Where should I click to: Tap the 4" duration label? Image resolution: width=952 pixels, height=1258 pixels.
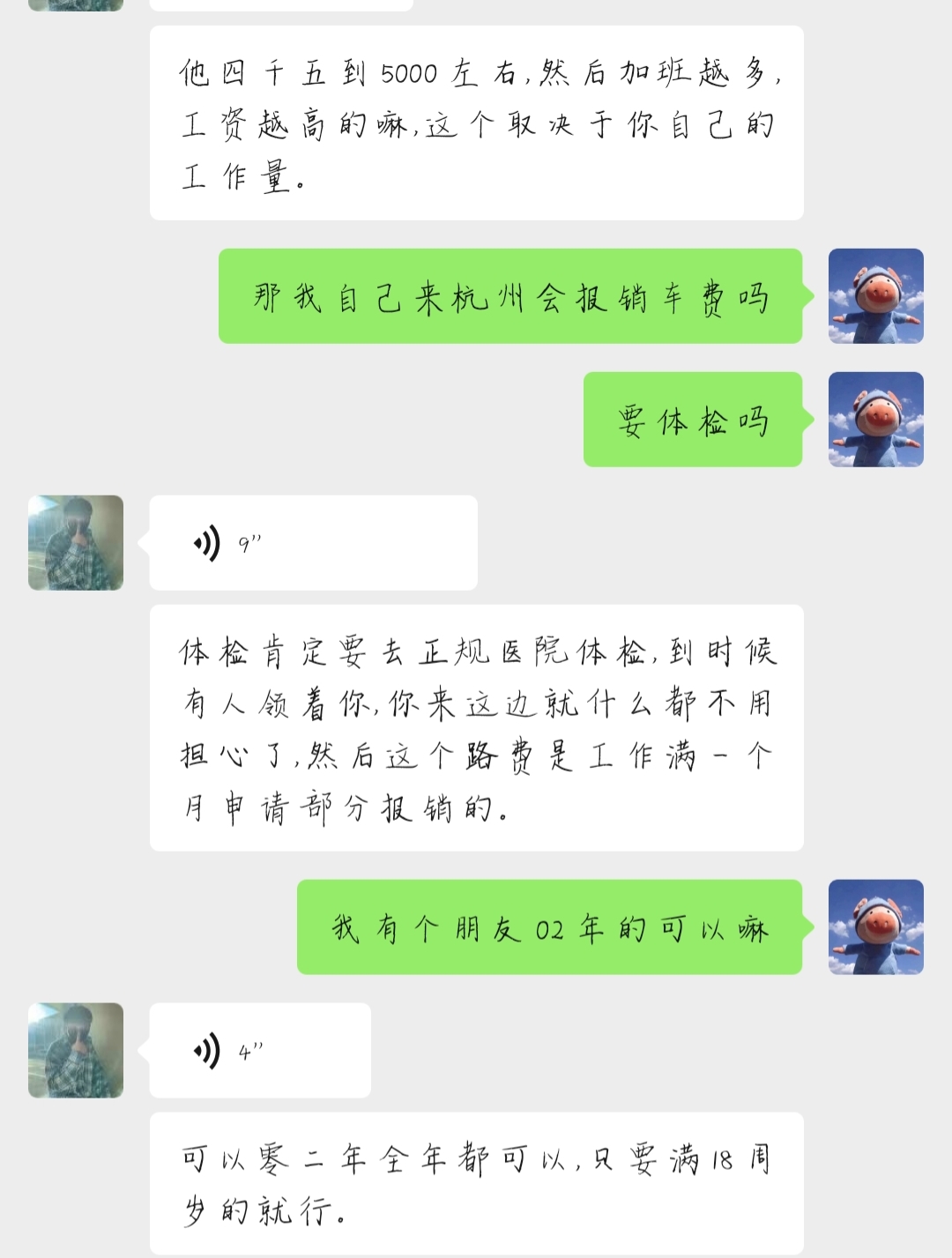[245, 1051]
